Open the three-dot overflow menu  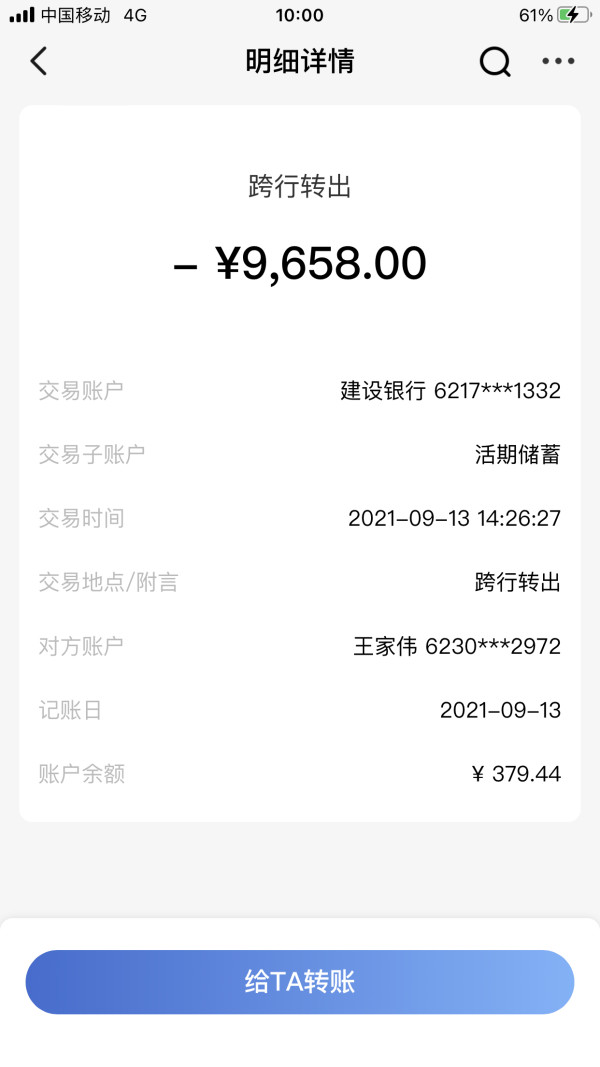pyautogui.click(x=558, y=62)
